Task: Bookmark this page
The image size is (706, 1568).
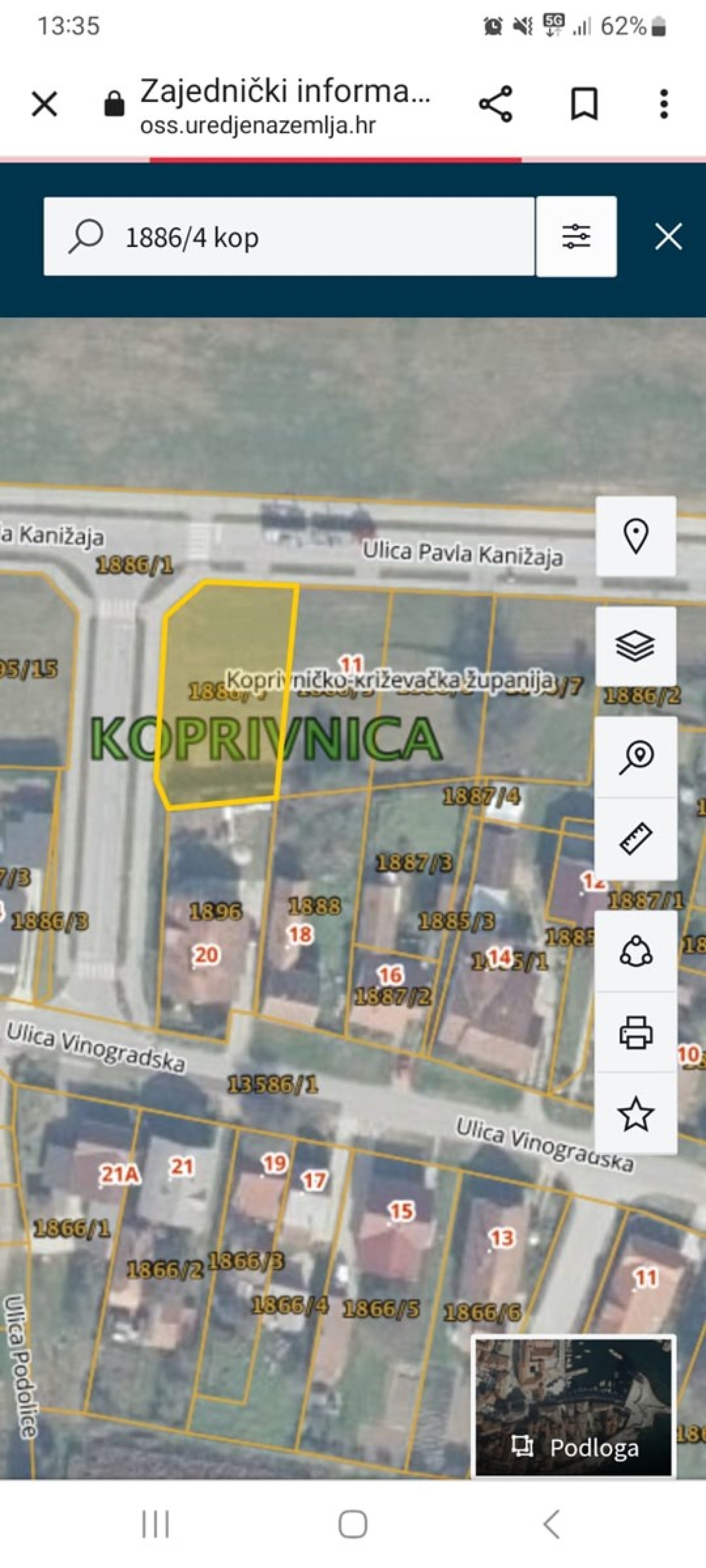Action: [x=584, y=104]
